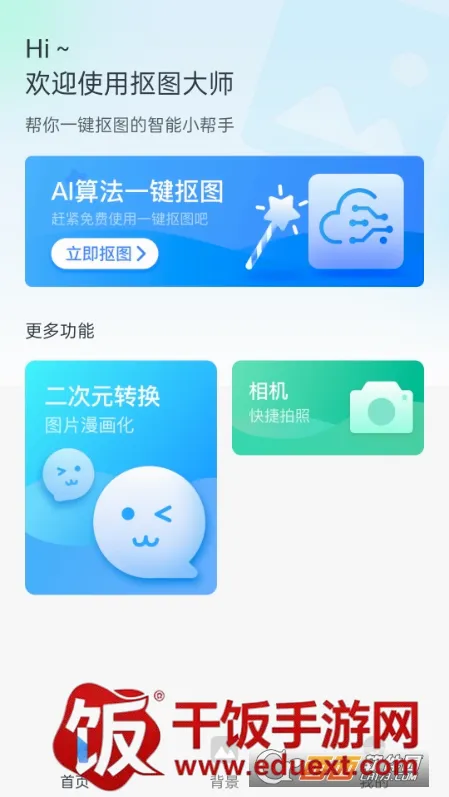Open the AI算法一键抠图 banner
This screenshot has width=449, height=797.
[x=224, y=221]
